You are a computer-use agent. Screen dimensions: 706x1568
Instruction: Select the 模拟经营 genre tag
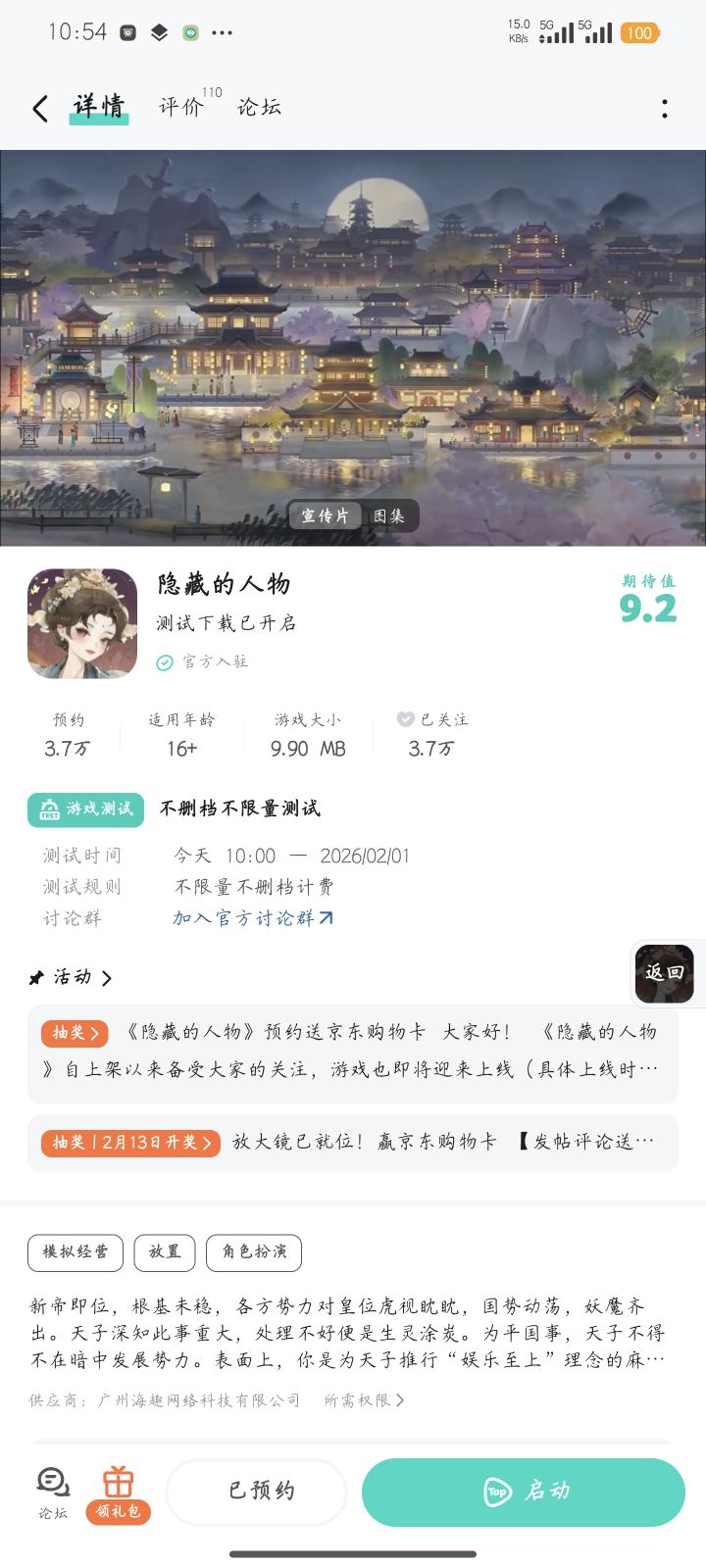(x=76, y=1252)
